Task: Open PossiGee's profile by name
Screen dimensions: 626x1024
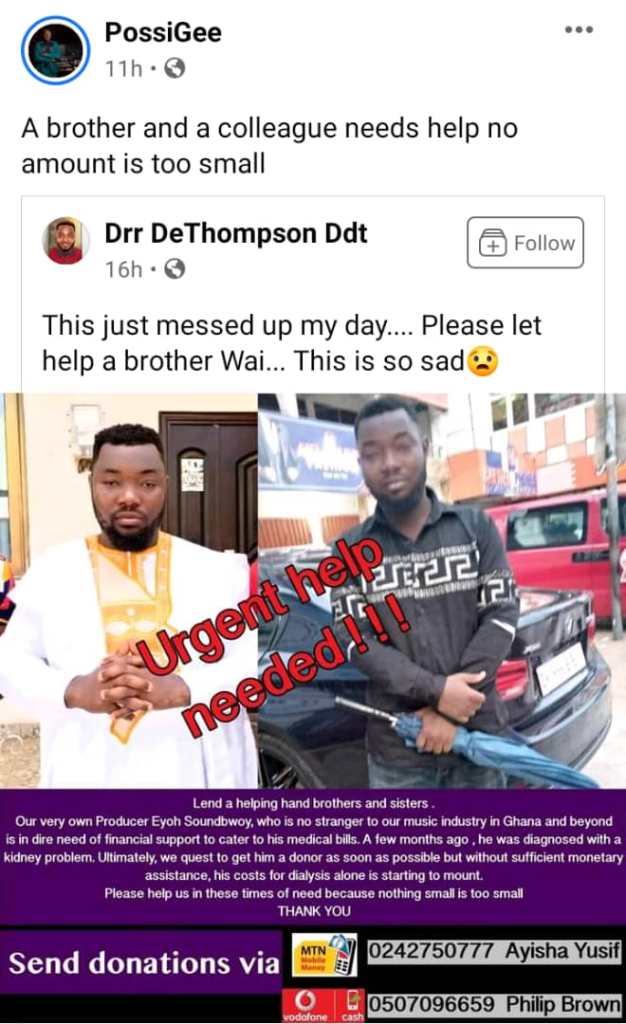Action: click(x=163, y=32)
